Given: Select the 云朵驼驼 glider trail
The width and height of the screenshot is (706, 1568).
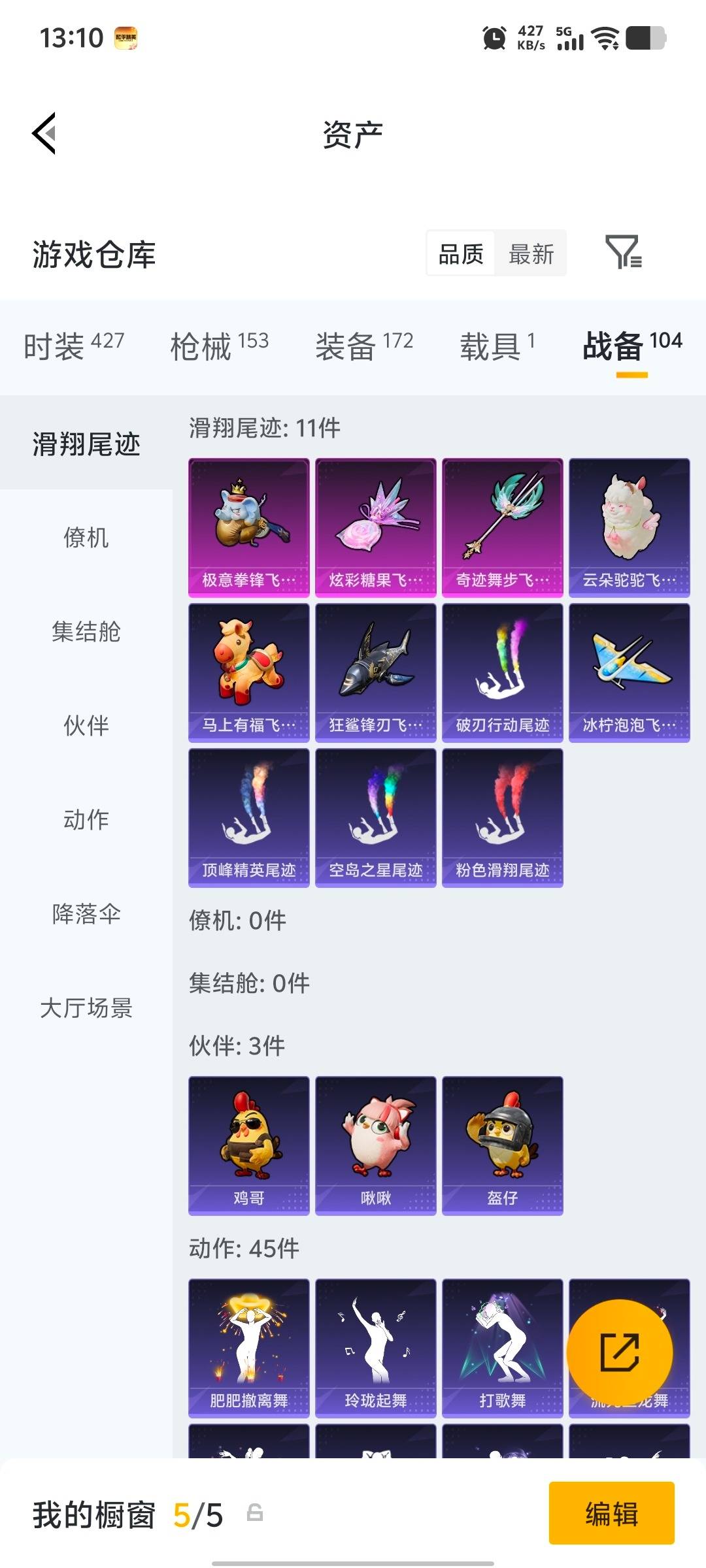Looking at the screenshot, I should tap(629, 527).
